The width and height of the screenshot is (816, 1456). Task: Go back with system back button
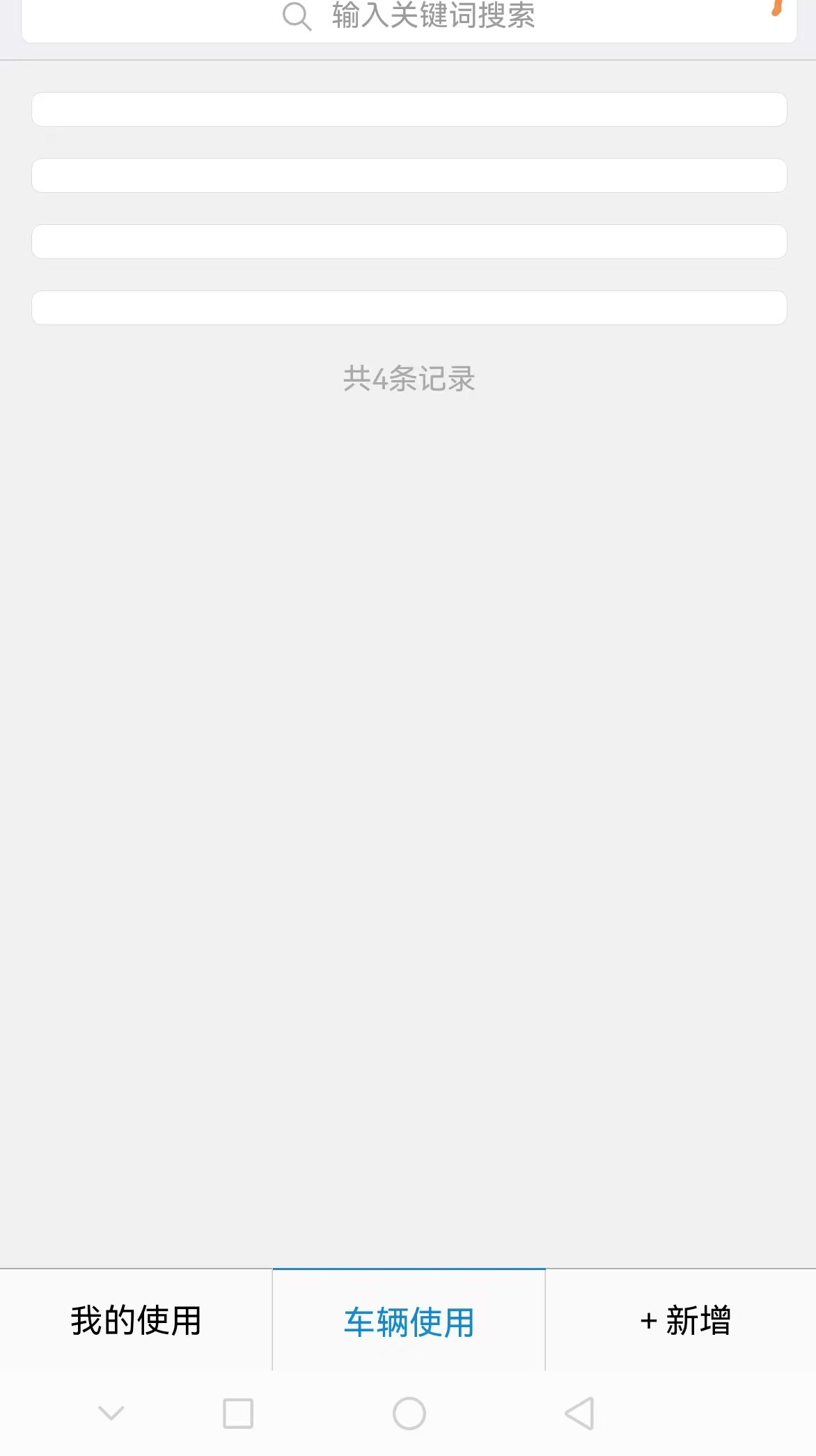[x=579, y=1414]
